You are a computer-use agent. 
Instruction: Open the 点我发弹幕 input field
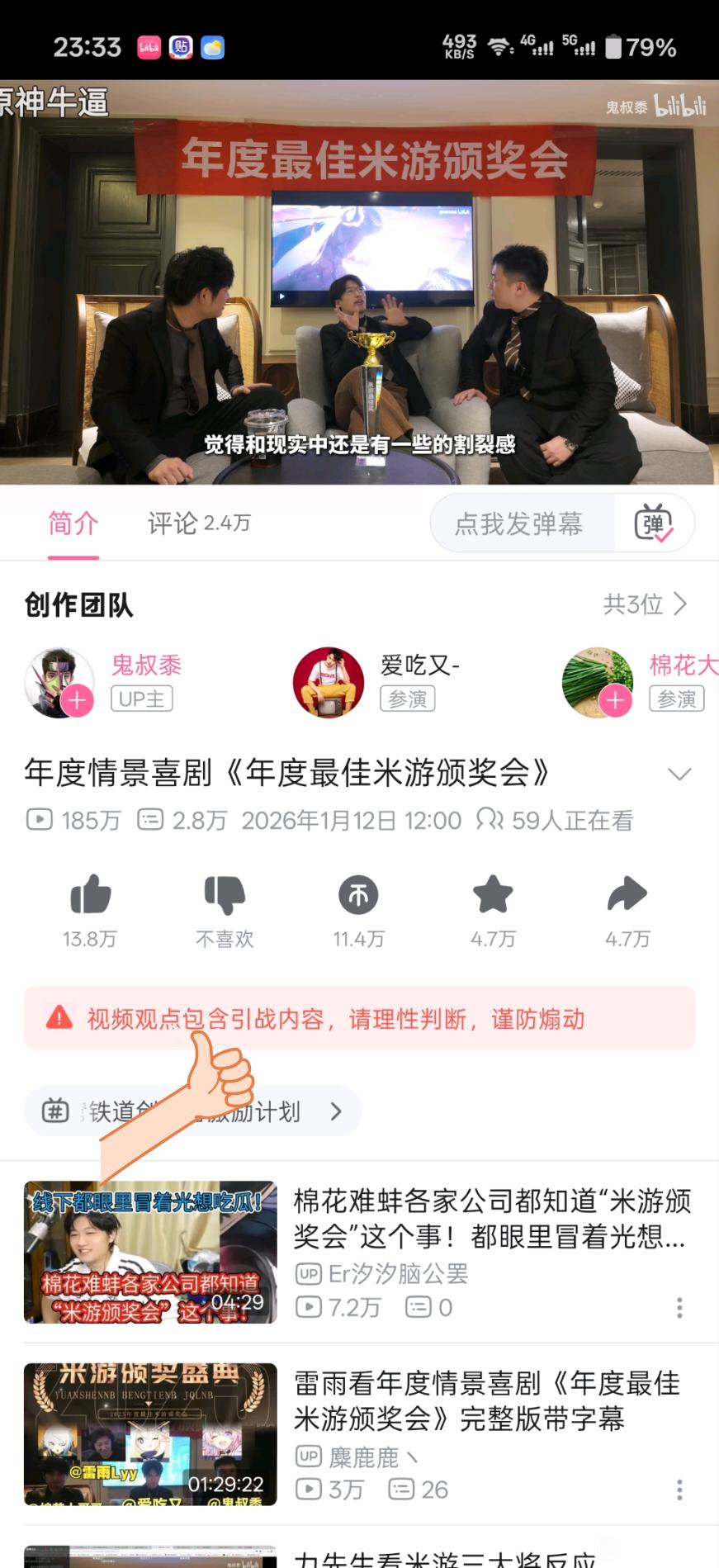(520, 523)
